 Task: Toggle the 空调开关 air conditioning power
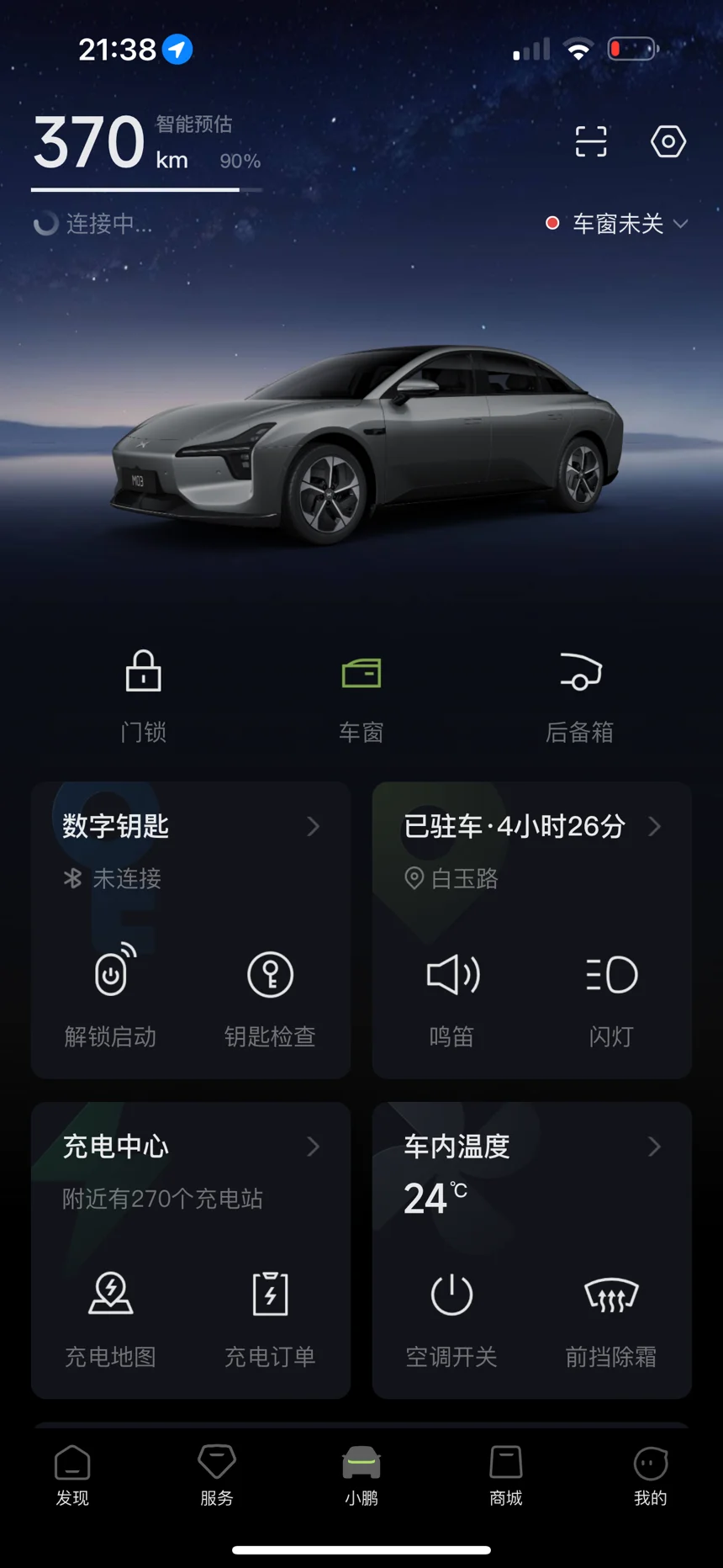click(x=452, y=1315)
